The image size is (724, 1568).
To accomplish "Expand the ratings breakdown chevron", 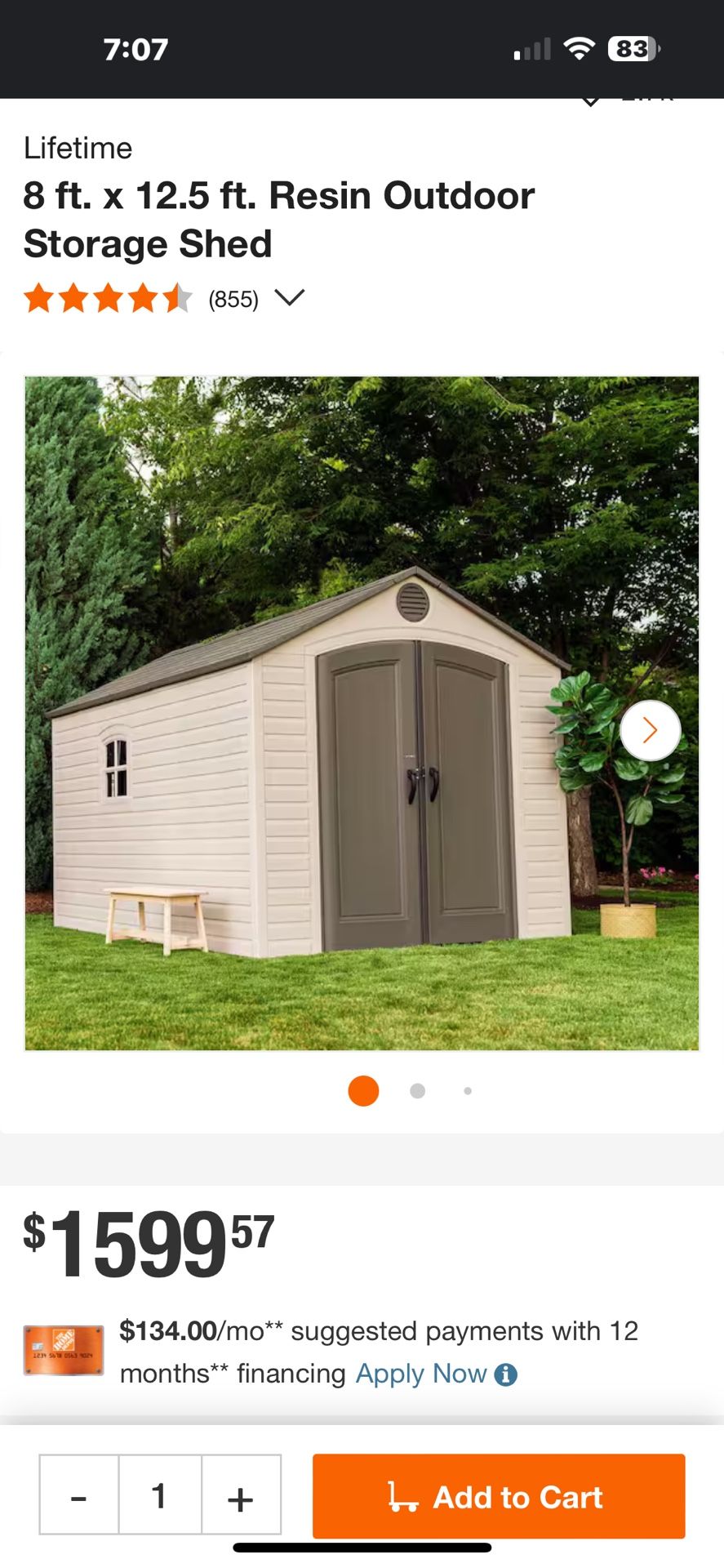I will (290, 299).
